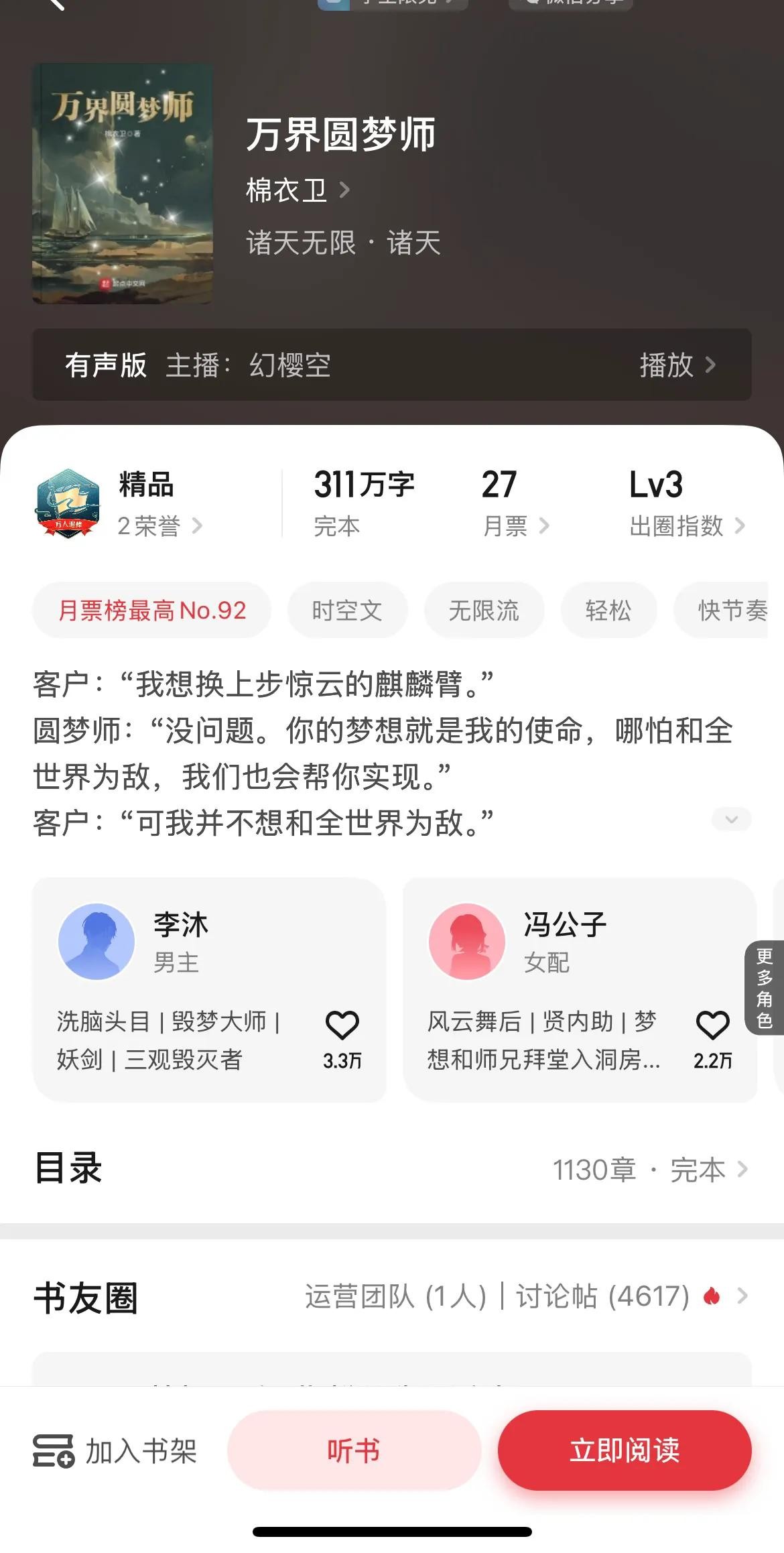This screenshot has height=1553, width=784.
Task: Check the 出圈指数 Lv3 details
Action: click(x=687, y=526)
